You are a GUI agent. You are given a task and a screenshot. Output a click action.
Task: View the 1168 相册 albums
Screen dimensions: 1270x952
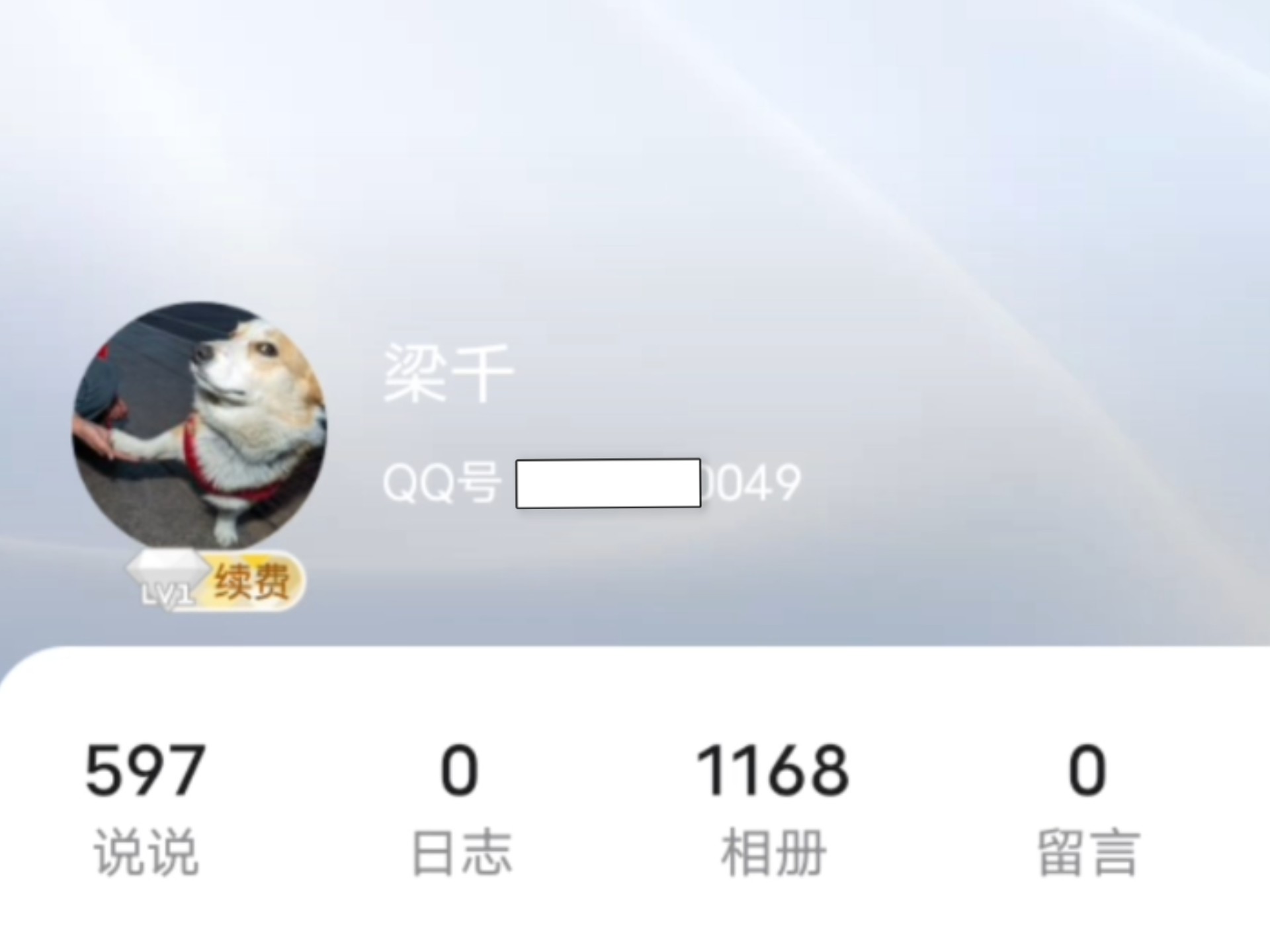tap(773, 808)
